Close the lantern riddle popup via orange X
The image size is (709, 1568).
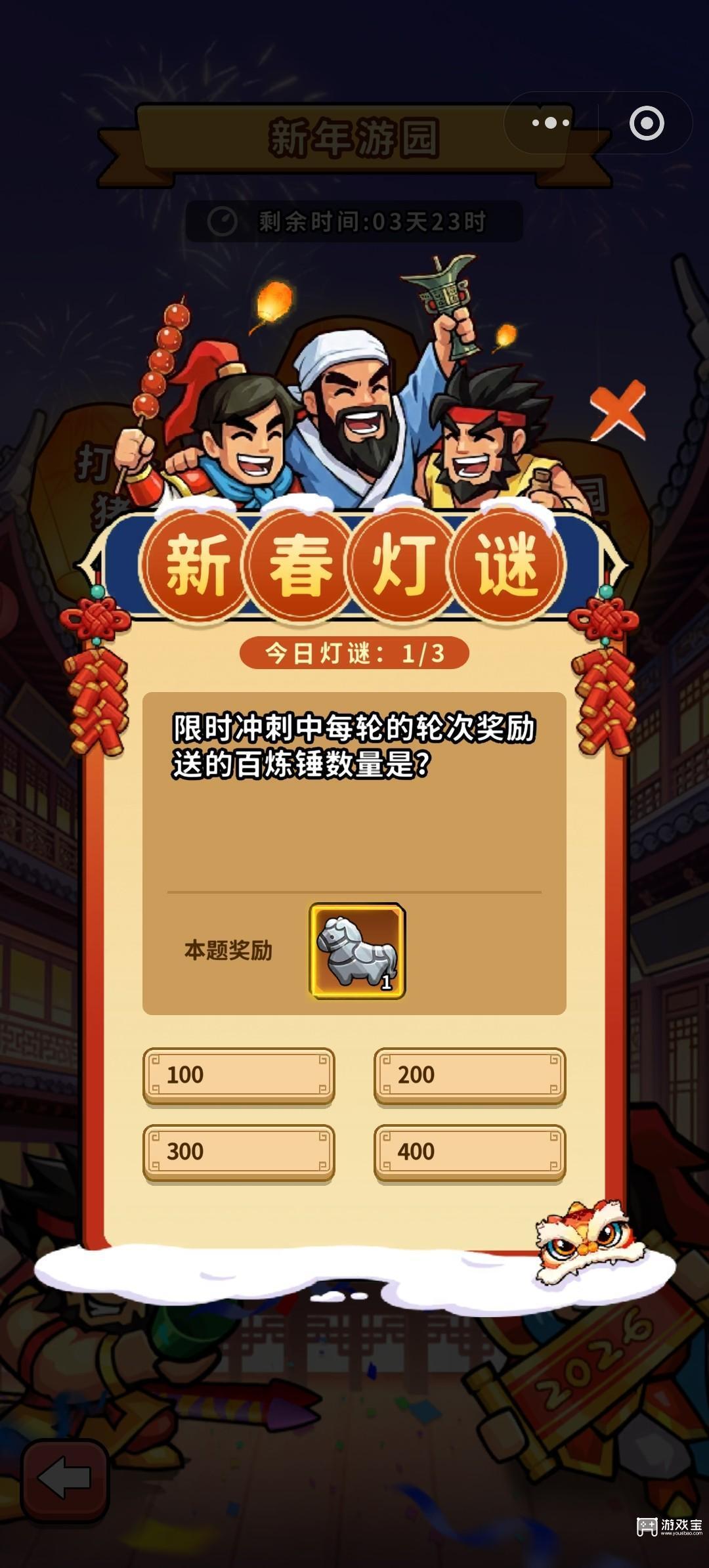coord(619,412)
